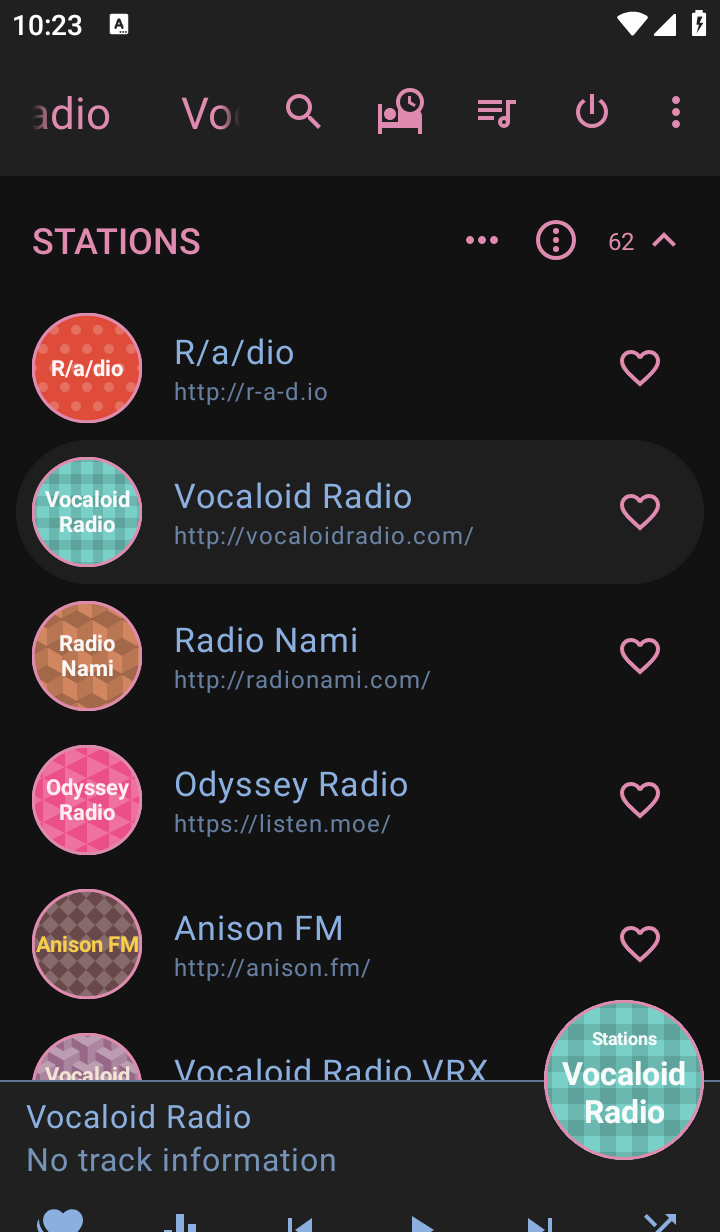Tap the floating Stations Vocaloid Radio button

click(x=624, y=1080)
